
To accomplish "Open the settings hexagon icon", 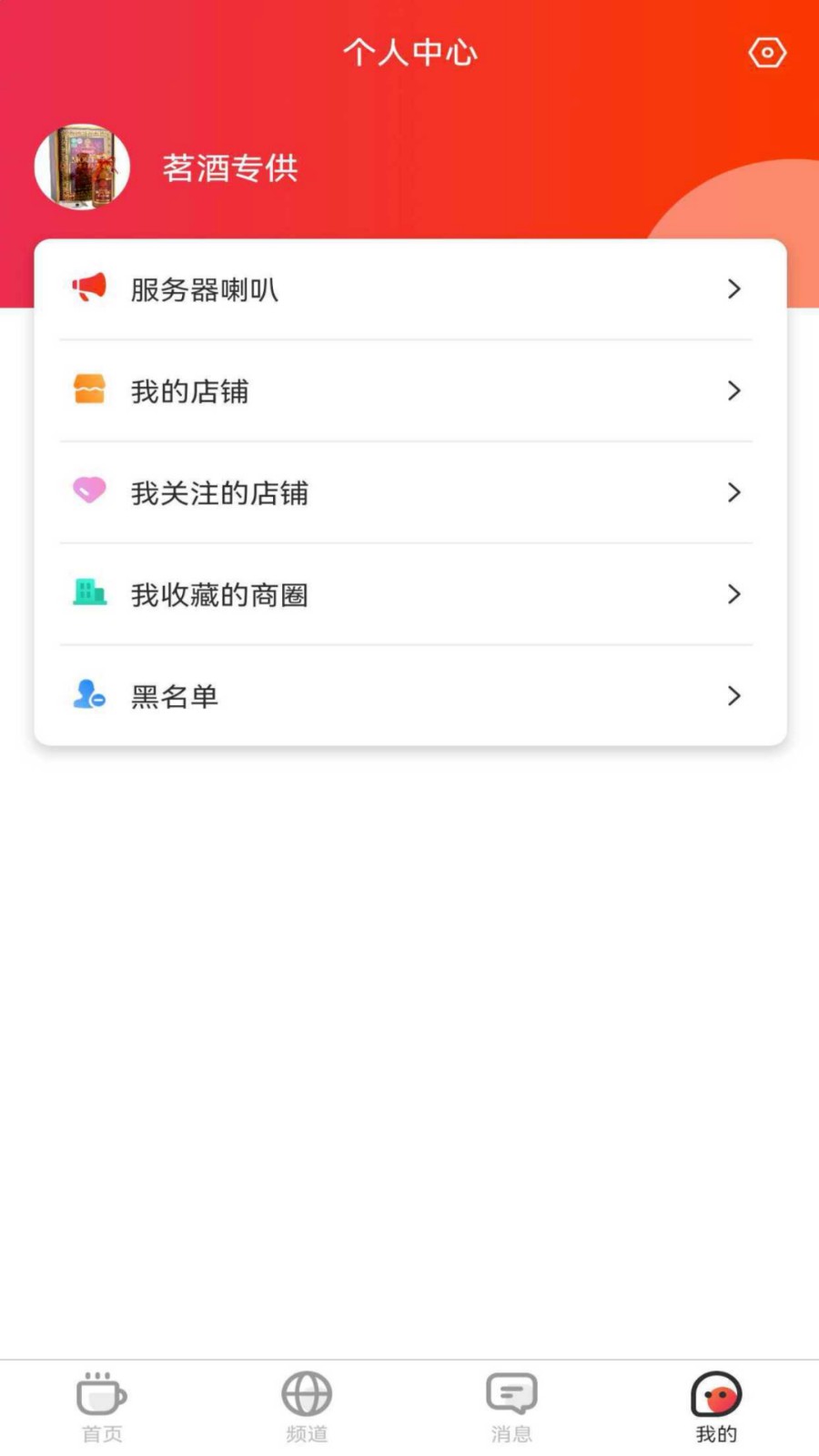I will coord(767,53).
